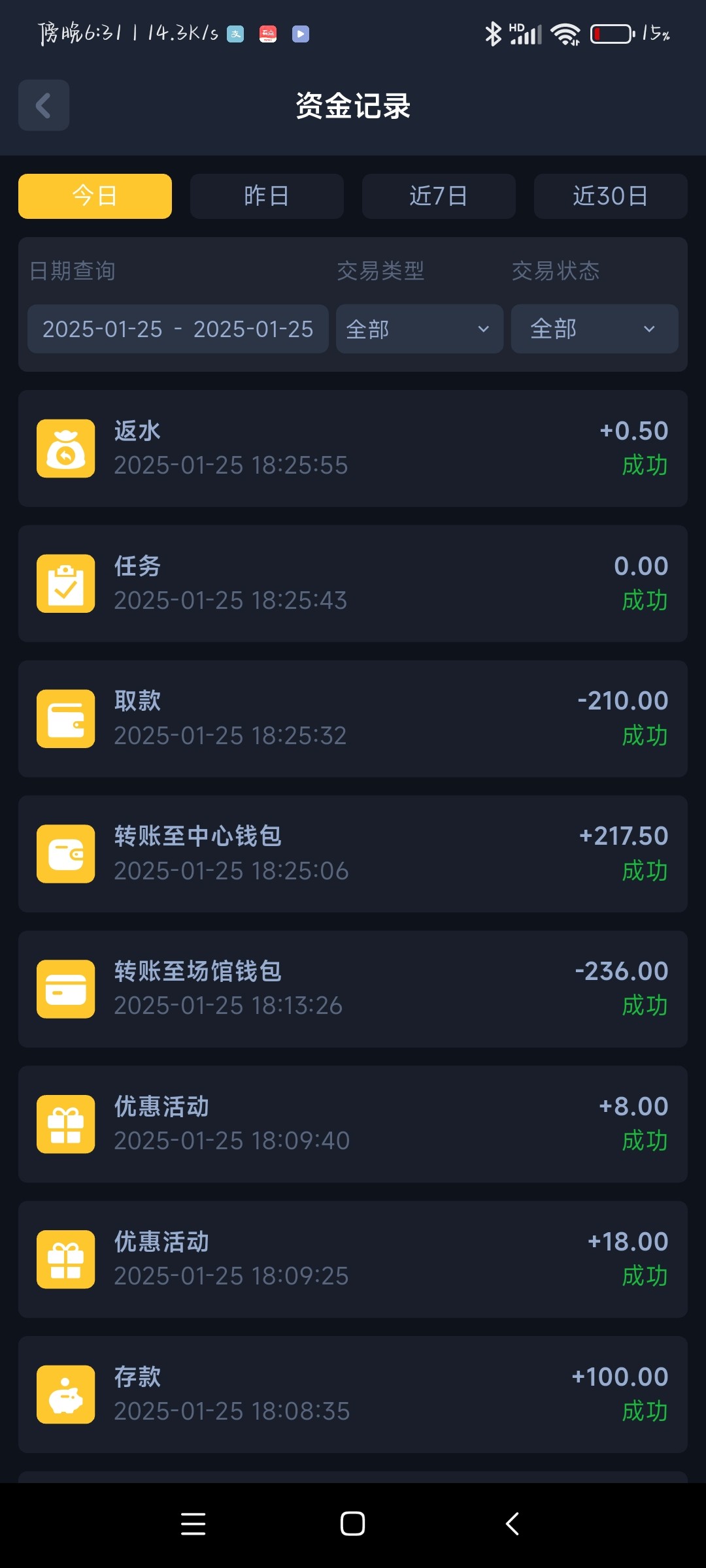
Task: Open the 任务 0.00 record
Action: coord(353,583)
